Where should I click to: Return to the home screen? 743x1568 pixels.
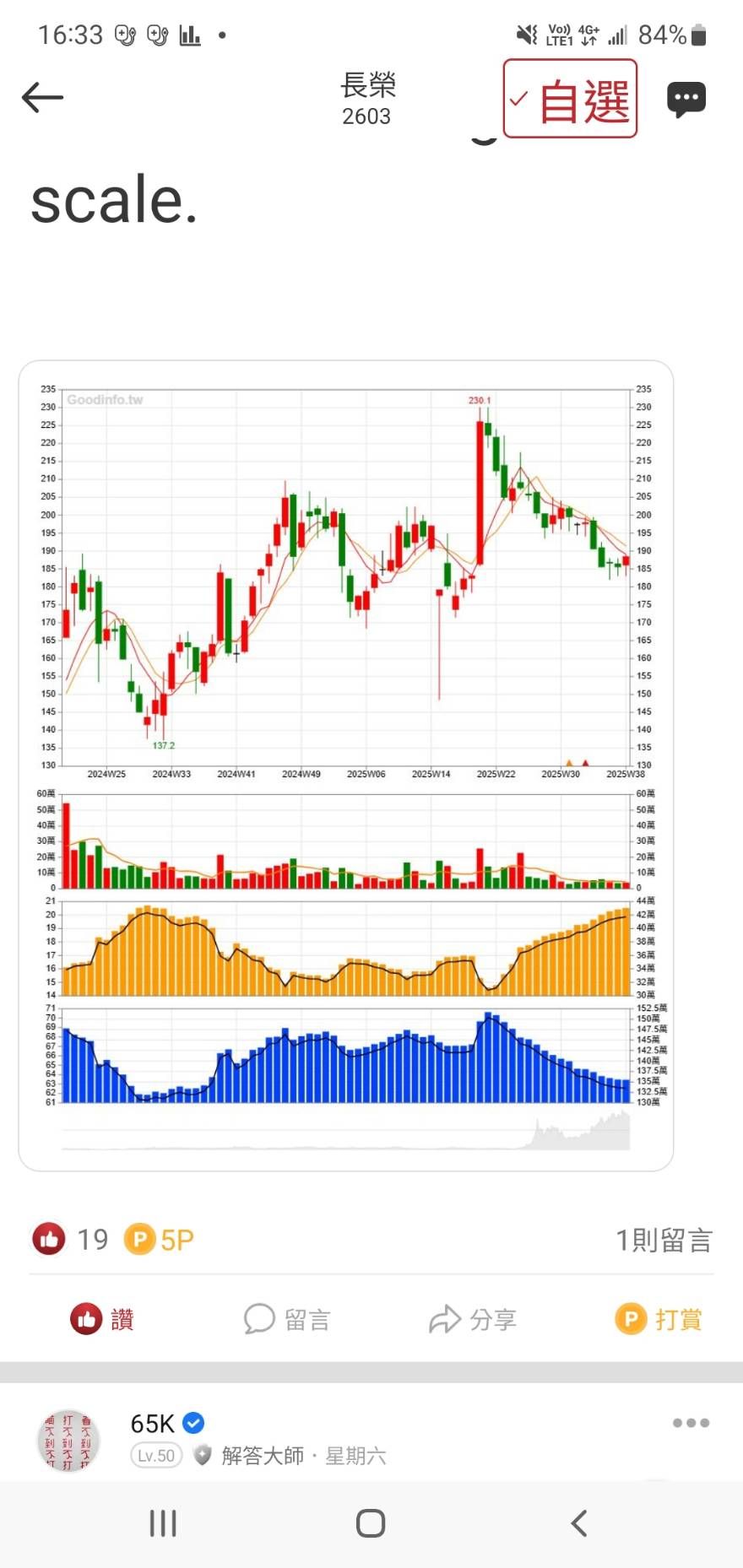click(371, 1523)
